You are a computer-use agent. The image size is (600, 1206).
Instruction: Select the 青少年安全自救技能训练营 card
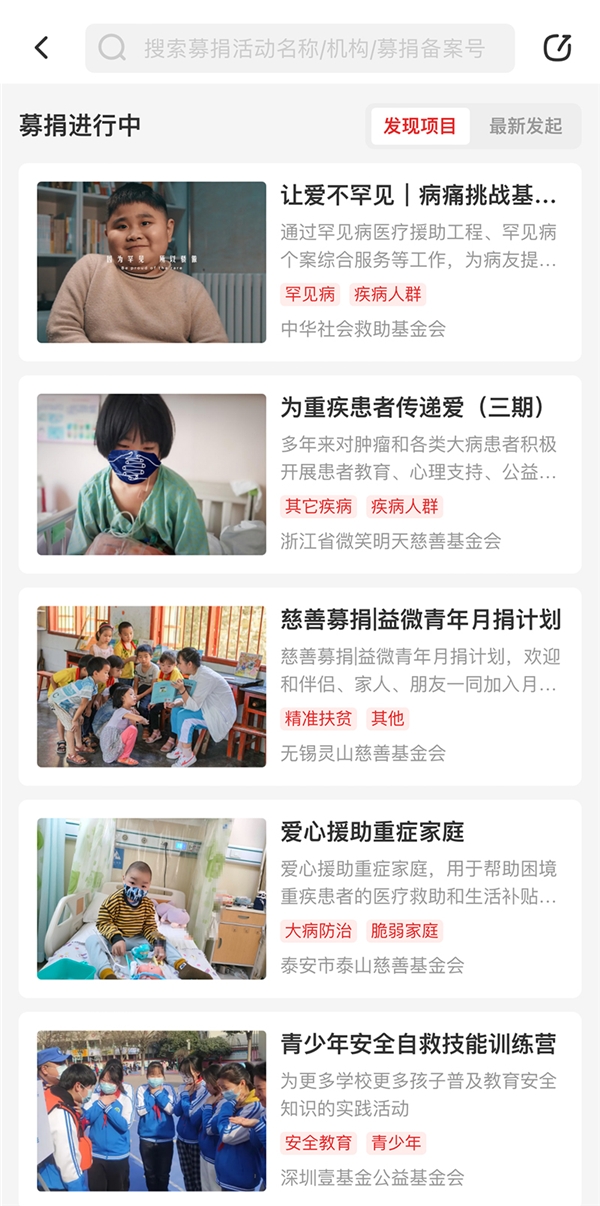(x=300, y=1108)
